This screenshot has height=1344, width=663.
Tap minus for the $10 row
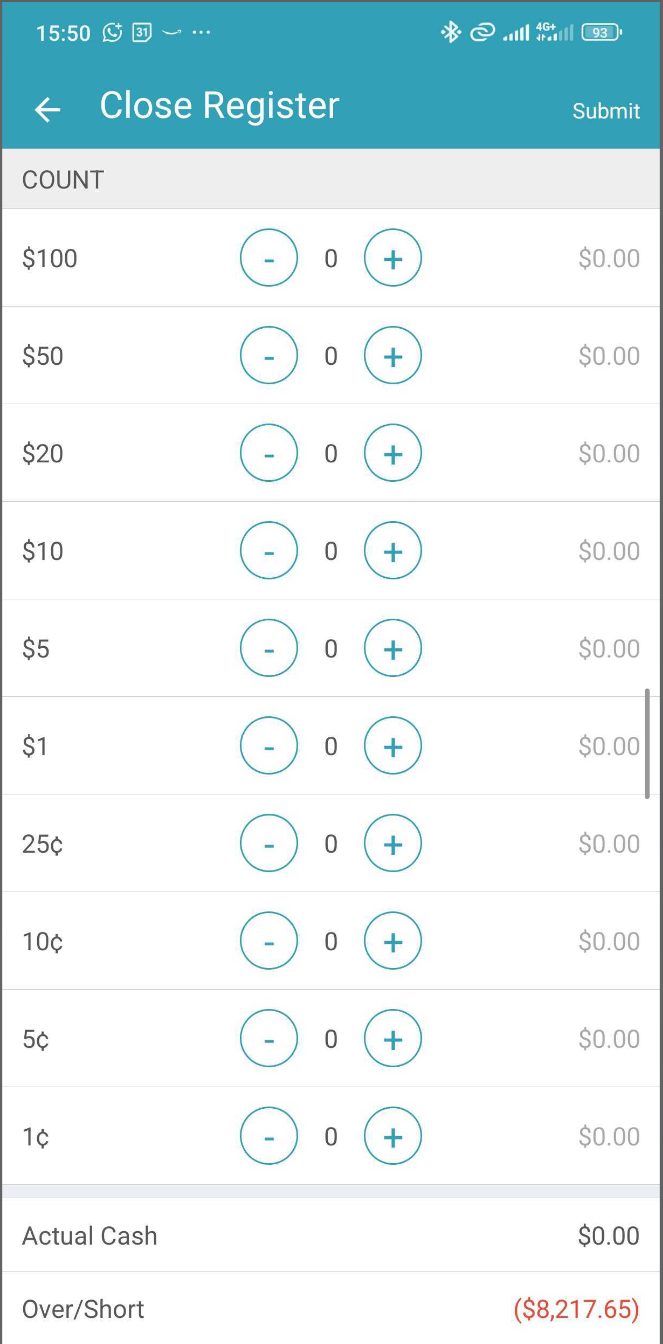(x=269, y=551)
